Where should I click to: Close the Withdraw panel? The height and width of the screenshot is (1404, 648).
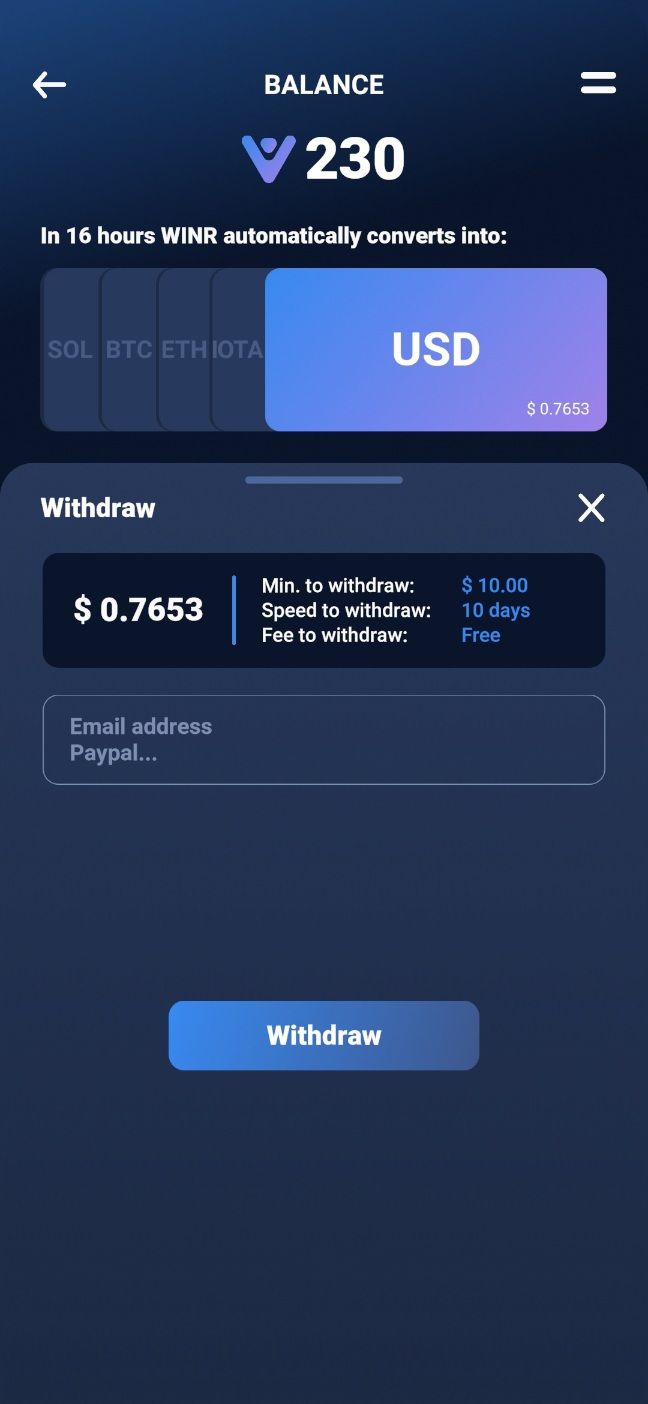(x=591, y=508)
